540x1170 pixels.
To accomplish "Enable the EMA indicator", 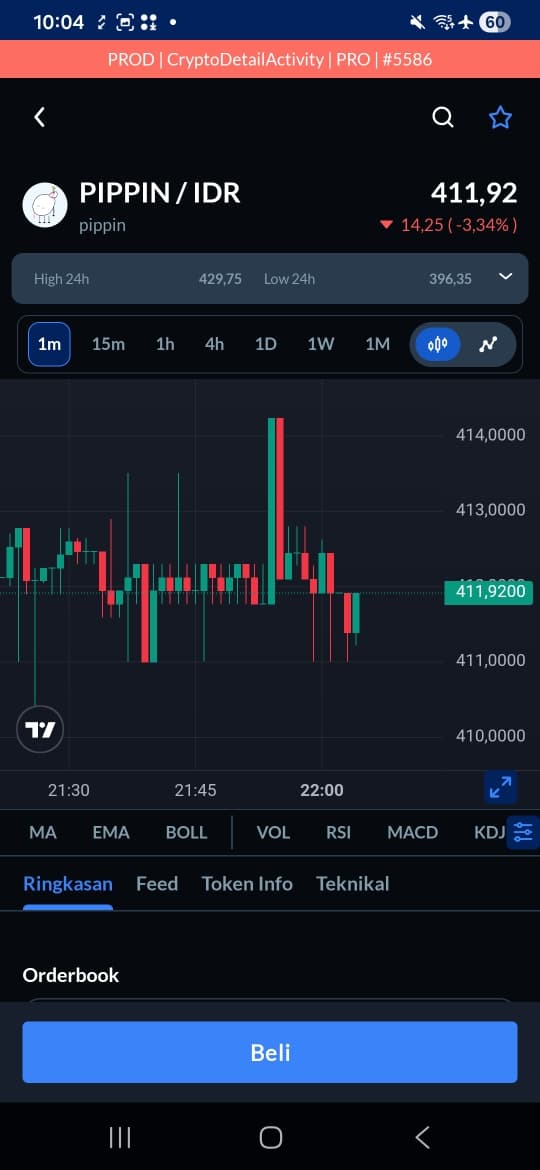I will [x=111, y=833].
